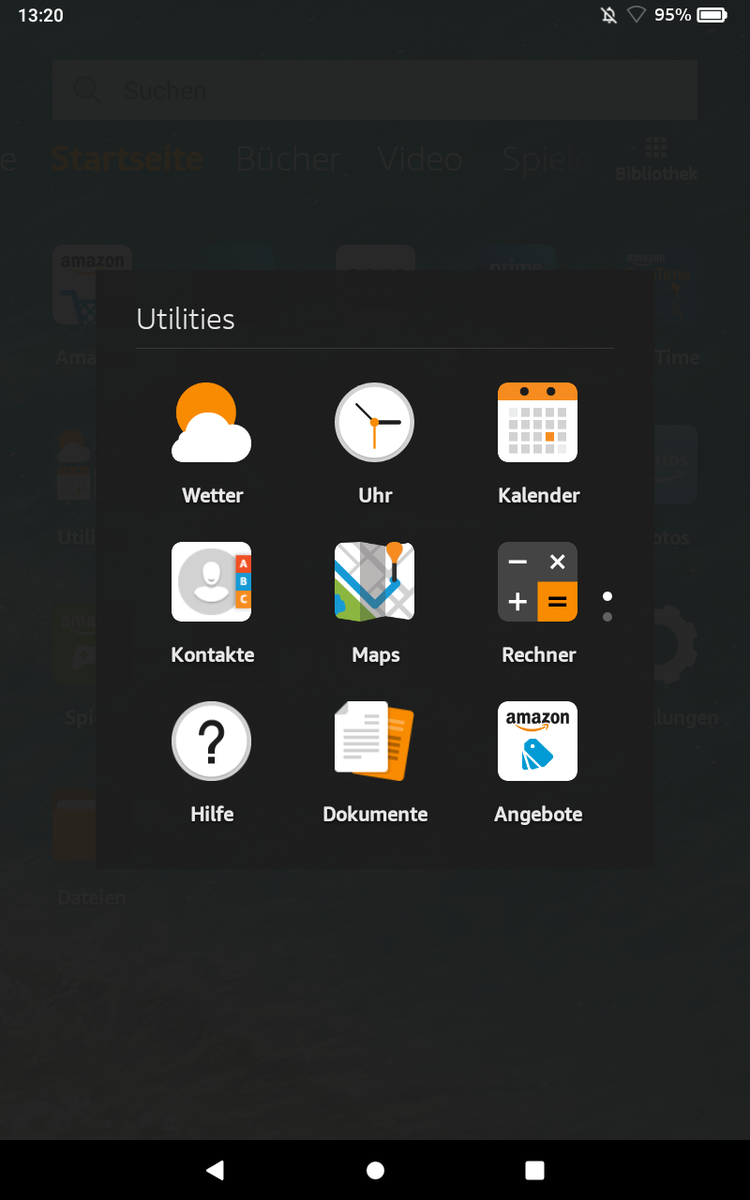
Task: Go back with the system back button
Action: click(214, 1170)
